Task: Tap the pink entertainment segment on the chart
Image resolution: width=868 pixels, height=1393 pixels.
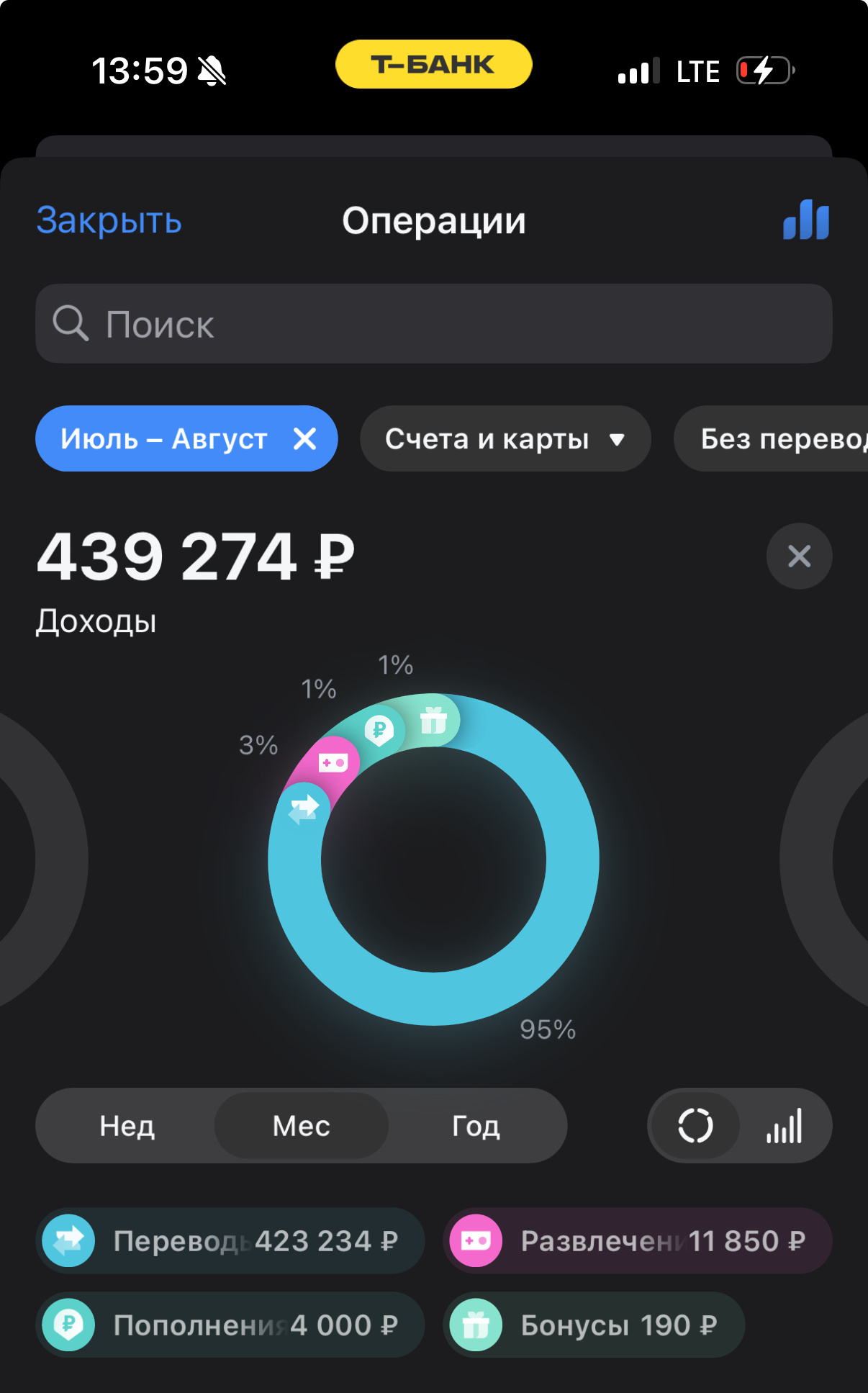Action: 333,762
